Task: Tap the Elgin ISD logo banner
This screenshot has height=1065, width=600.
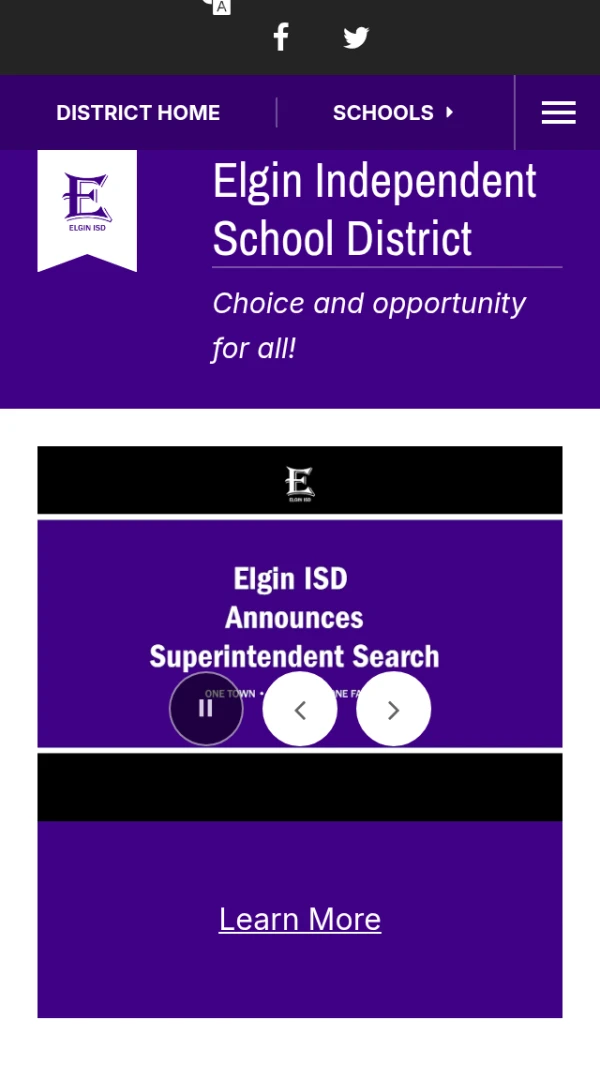Action: pyautogui.click(x=87, y=211)
